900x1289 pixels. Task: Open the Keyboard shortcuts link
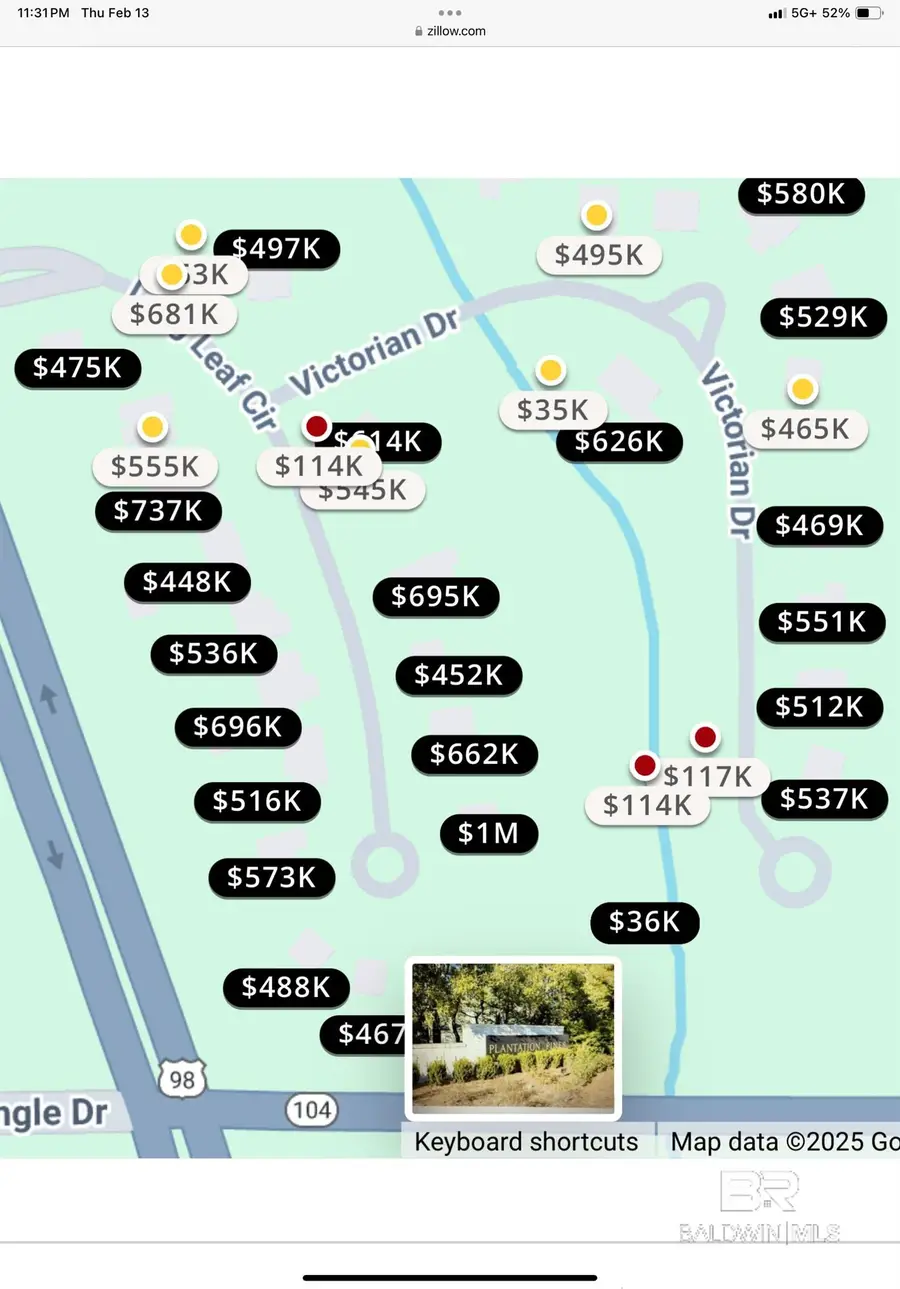click(525, 1141)
